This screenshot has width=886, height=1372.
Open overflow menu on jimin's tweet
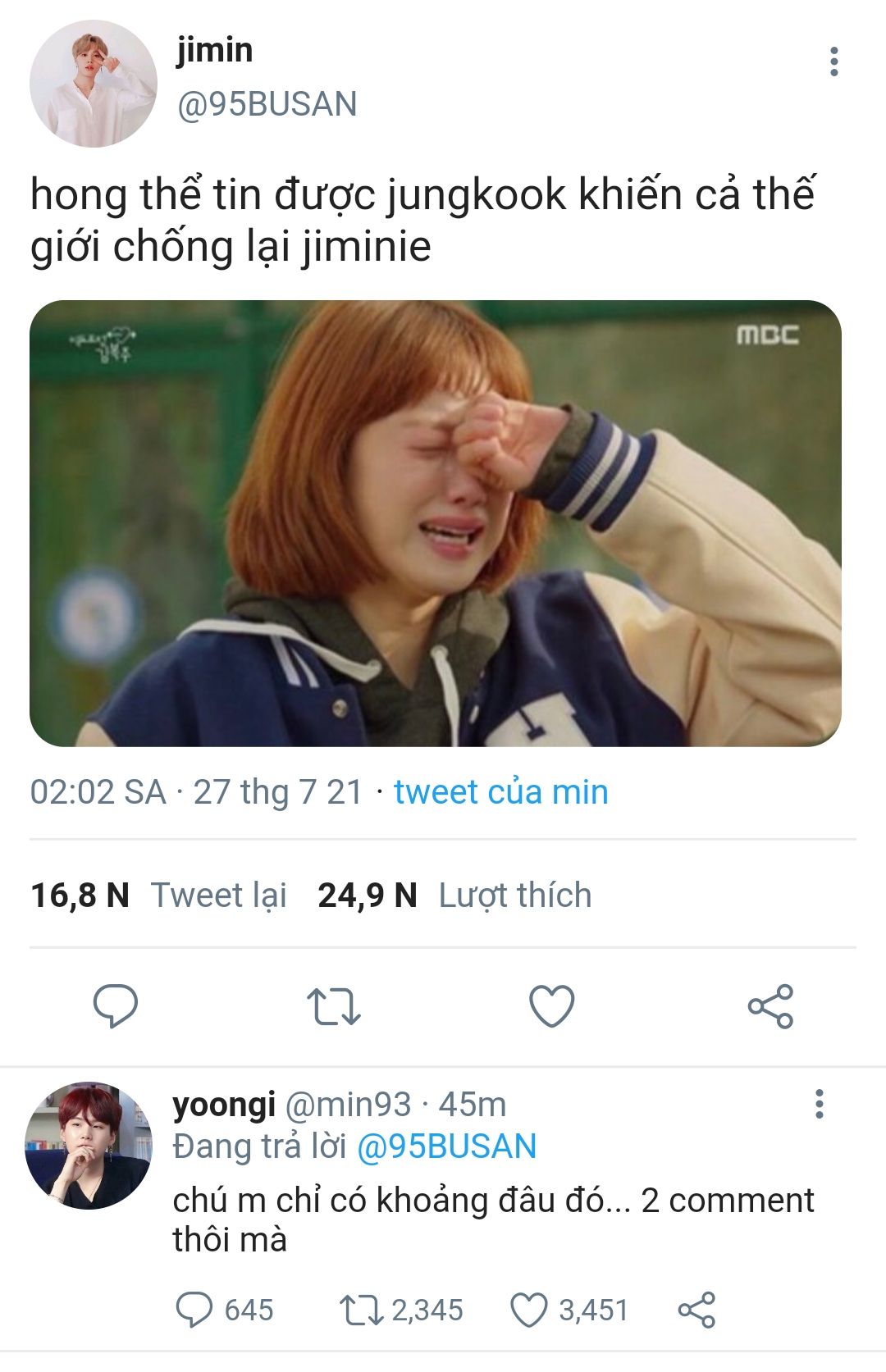pos(833,62)
